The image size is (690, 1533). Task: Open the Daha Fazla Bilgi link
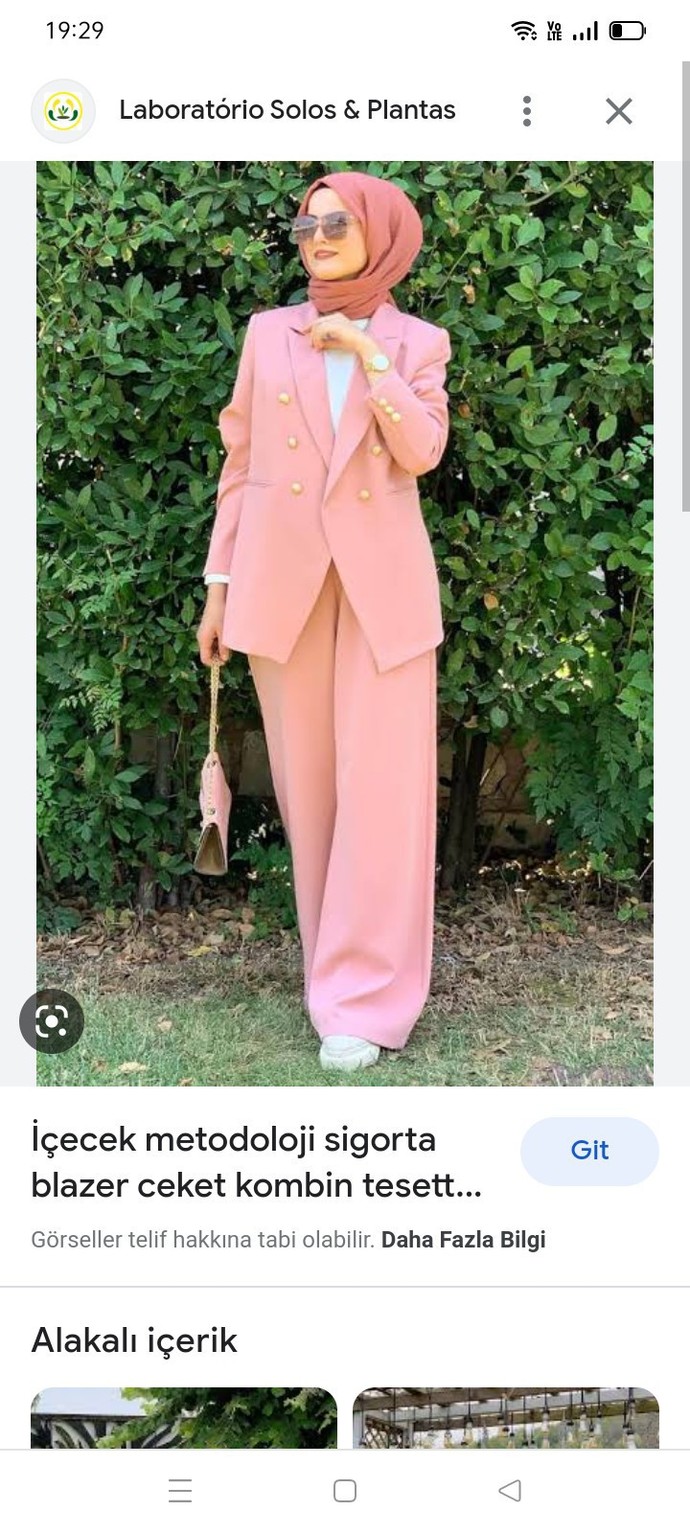463,1240
